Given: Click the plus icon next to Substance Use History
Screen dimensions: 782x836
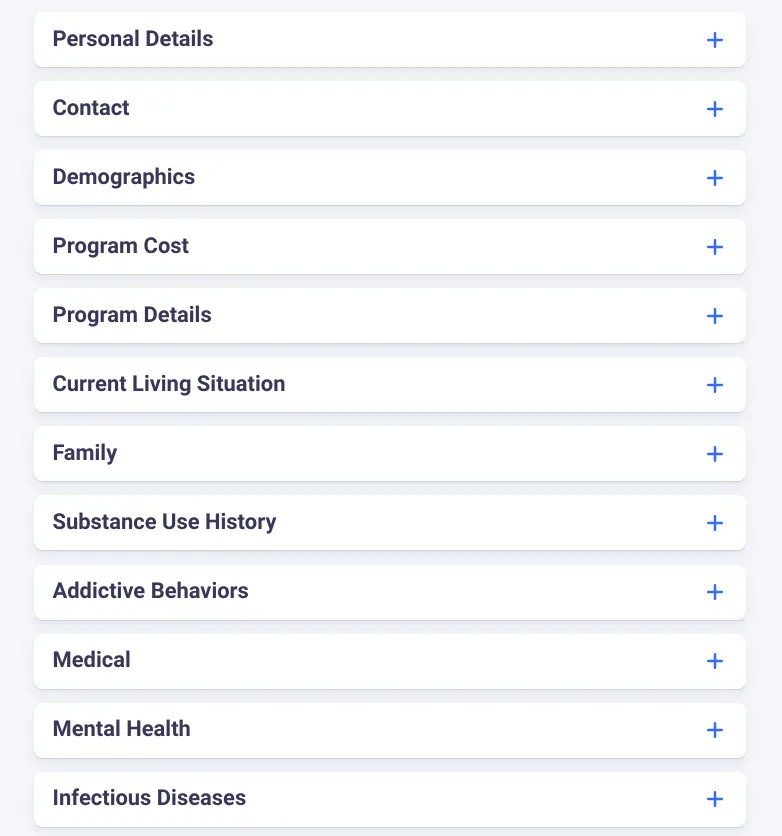Looking at the screenshot, I should click(715, 523).
